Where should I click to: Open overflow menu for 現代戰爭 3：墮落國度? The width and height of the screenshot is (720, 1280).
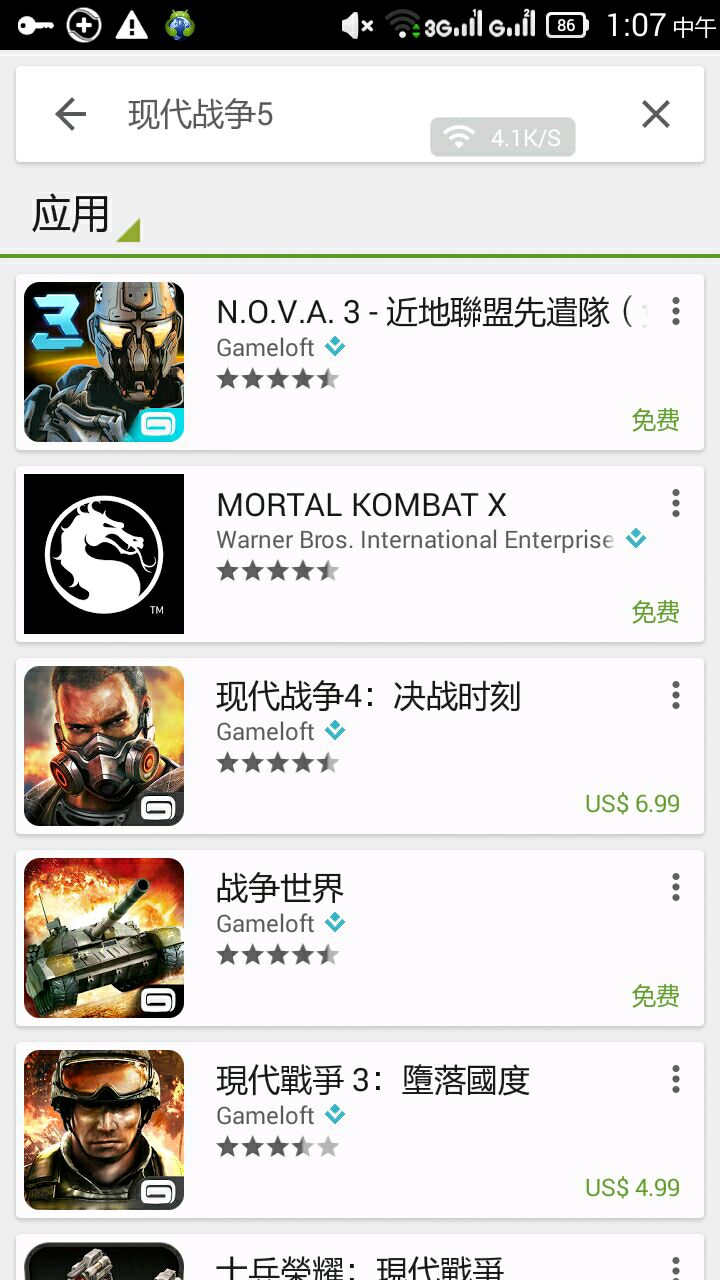click(676, 1080)
